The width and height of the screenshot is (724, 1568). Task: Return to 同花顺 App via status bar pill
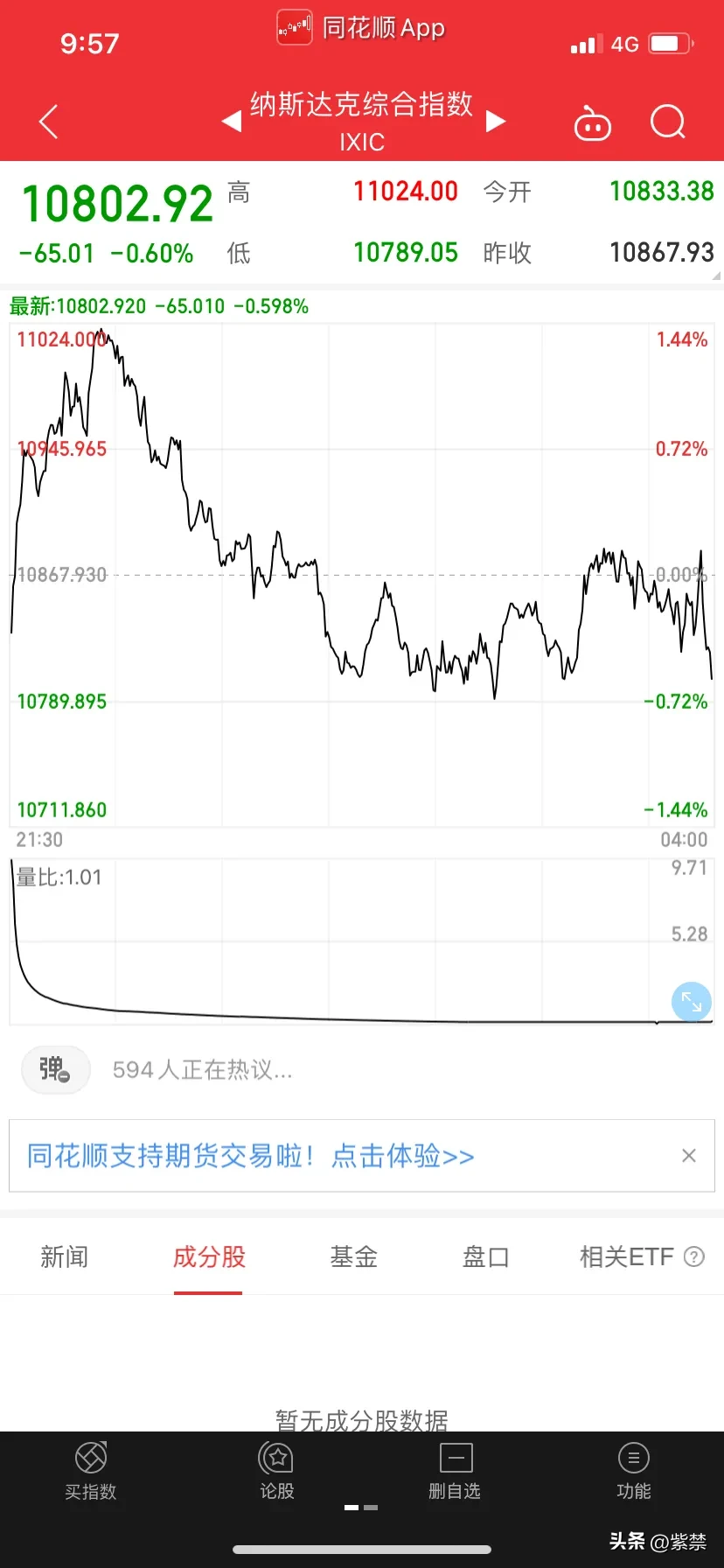tap(362, 28)
